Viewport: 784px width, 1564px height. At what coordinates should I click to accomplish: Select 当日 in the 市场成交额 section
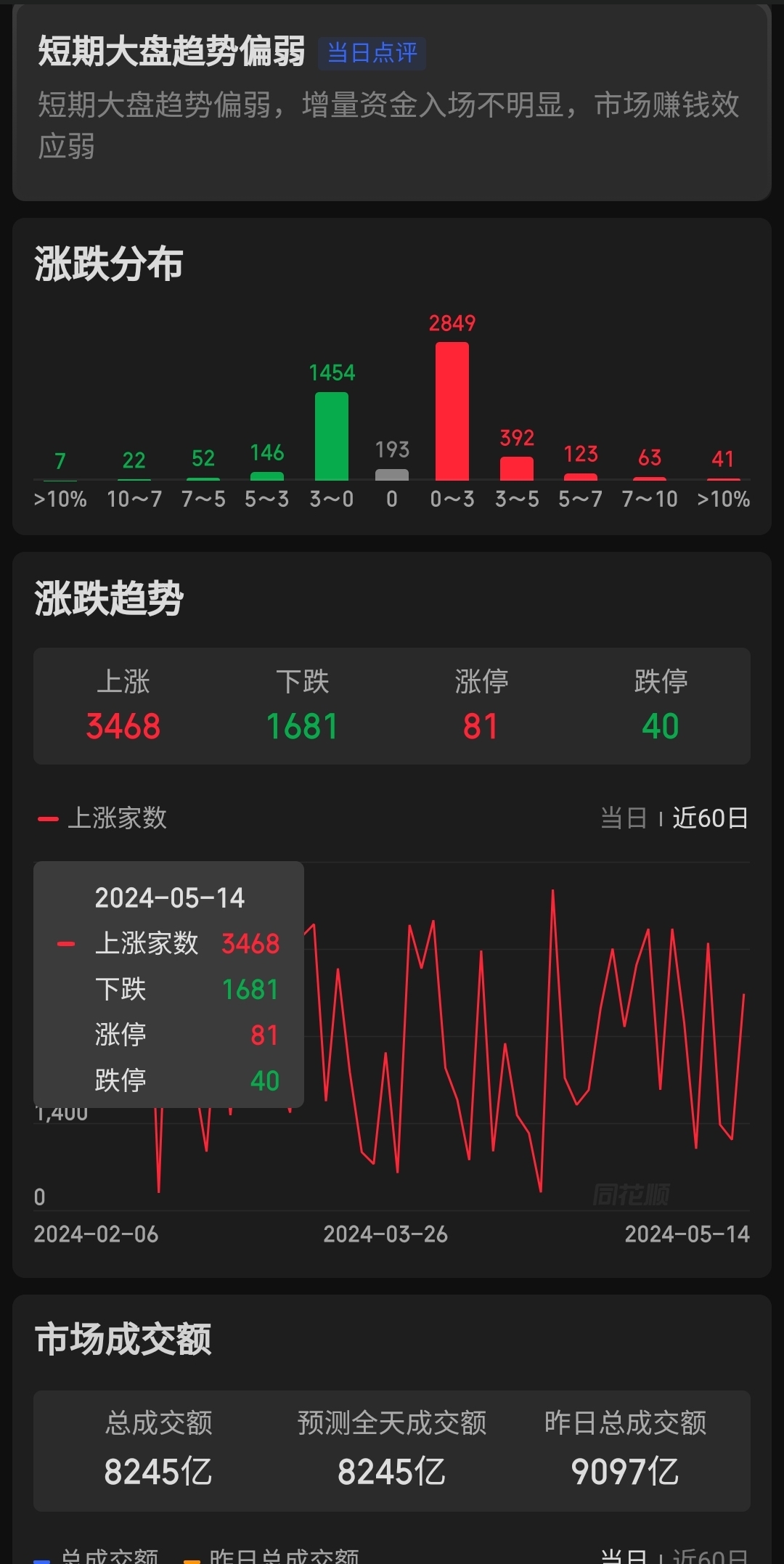624,1556
